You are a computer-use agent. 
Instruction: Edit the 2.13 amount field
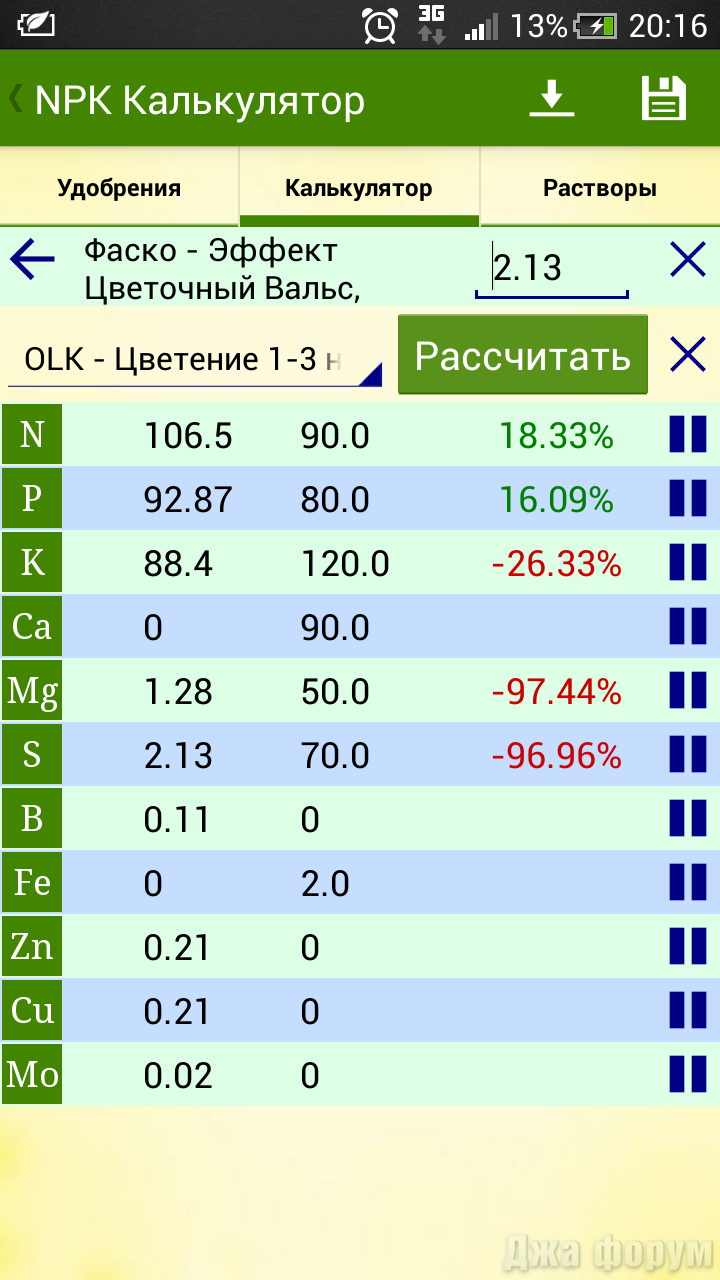tap(552, 268)
